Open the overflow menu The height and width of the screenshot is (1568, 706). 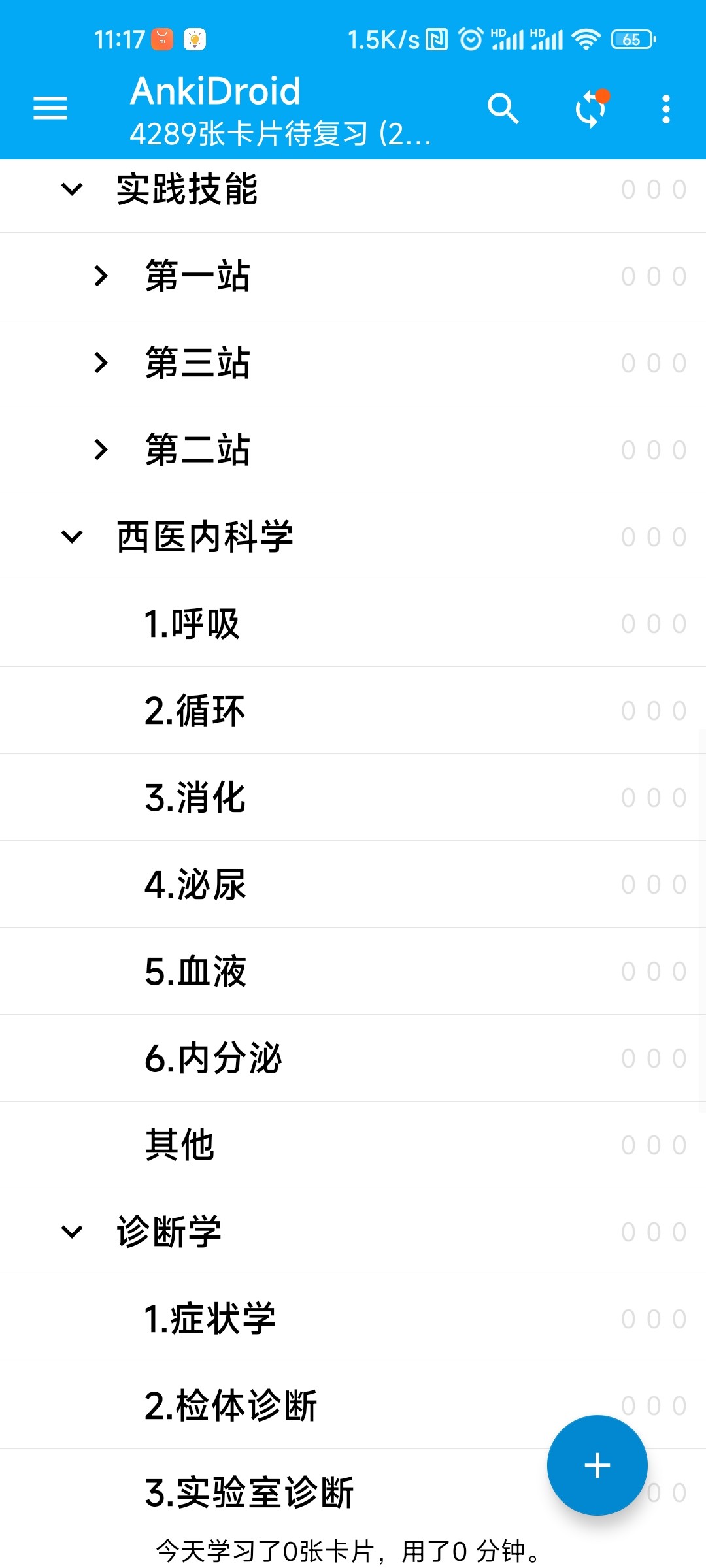click(665, 108)
